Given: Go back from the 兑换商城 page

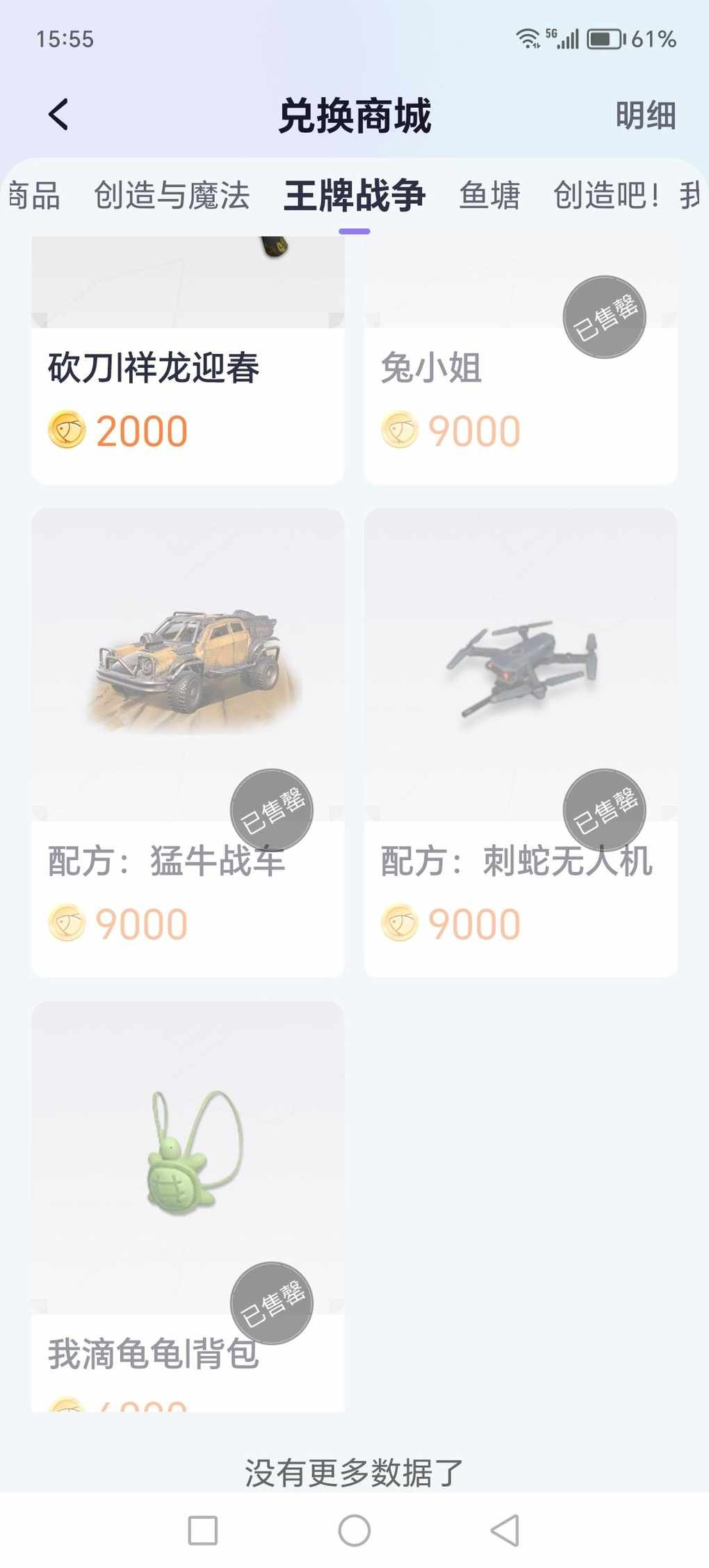Looking at the screenshot, I should [59, 115].
